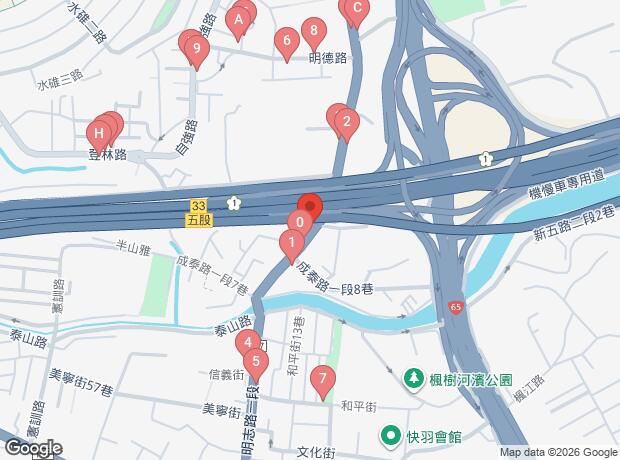Viewport: 620px width, 460px height.
Task: Open marker 1 on 成泰路
Action: coord(291,242)
